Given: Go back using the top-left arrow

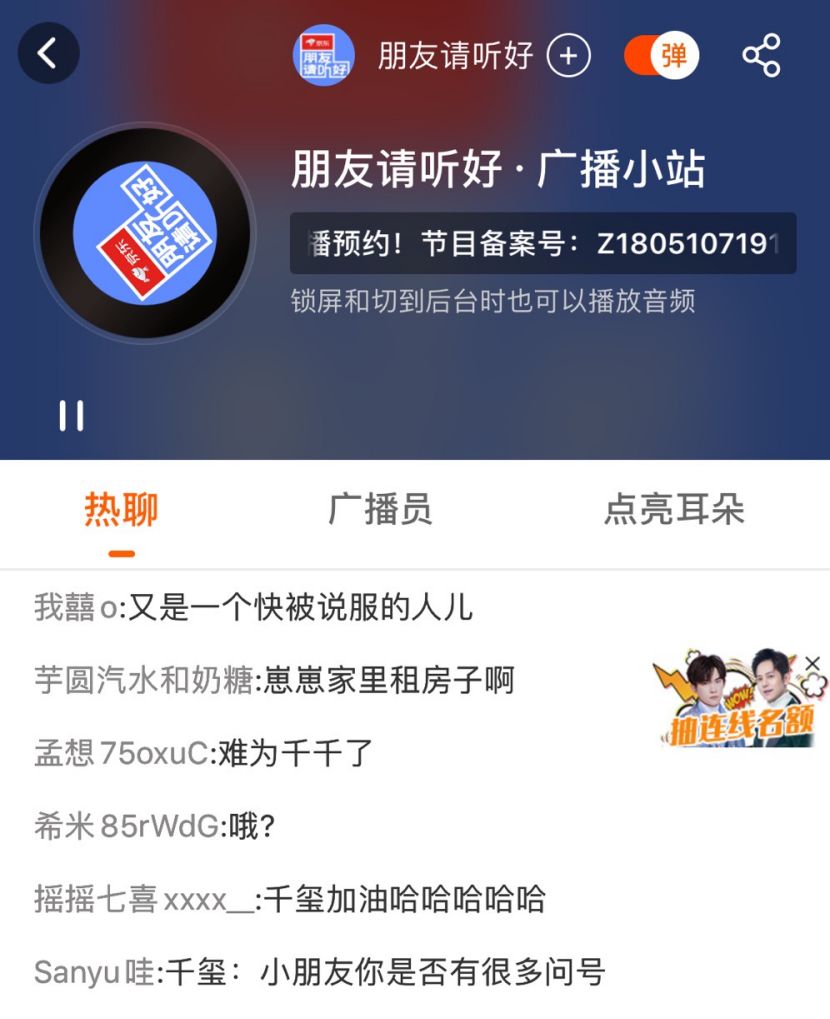Looking at the screenshot, I should 47,54.
